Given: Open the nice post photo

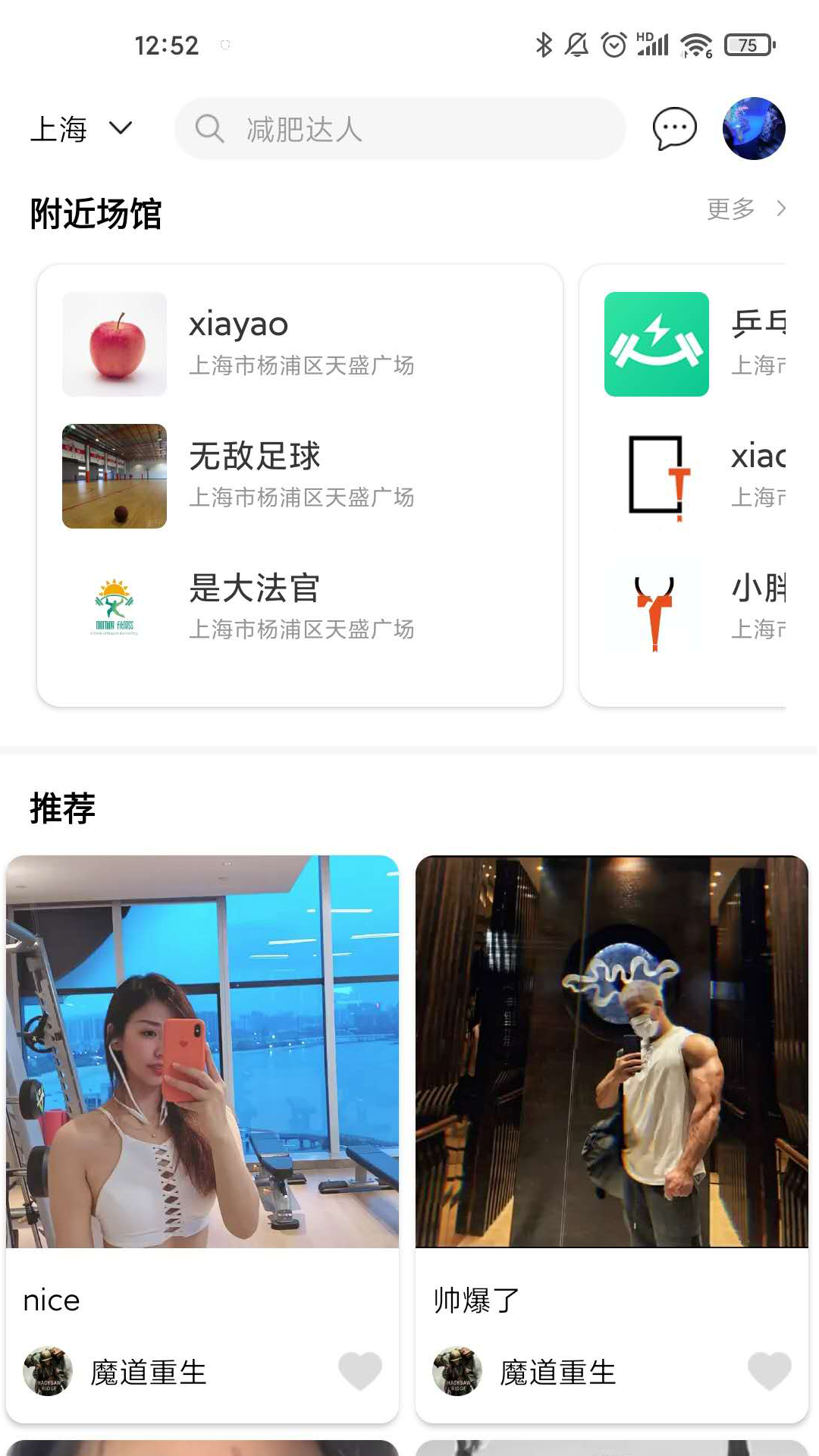Looking at the screenshot, I should [x=202, y=1051].
